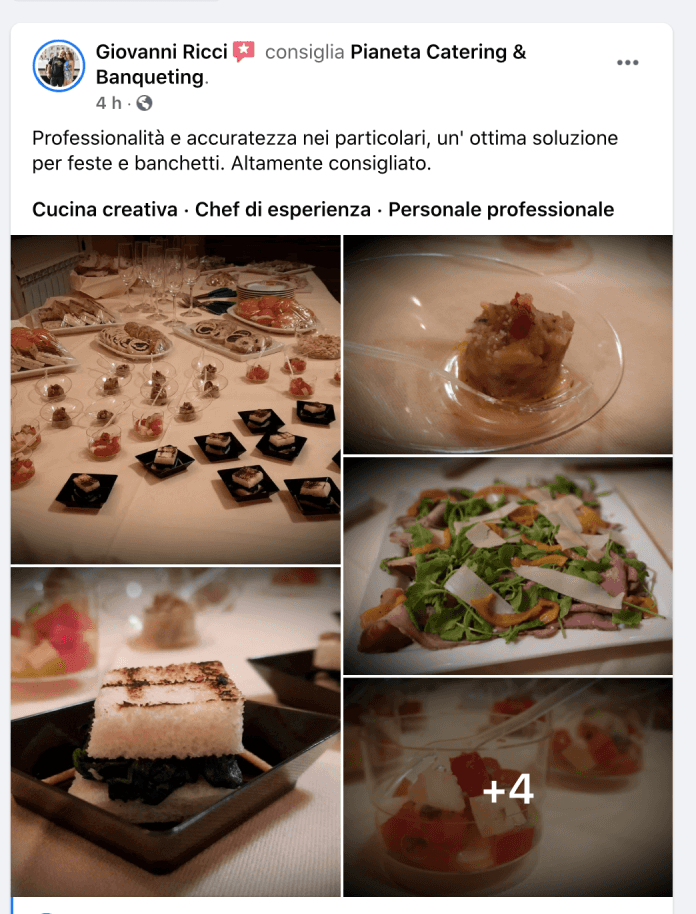
Task: Open Giovanni Ricci's profile picture
Action: [59, 66]
